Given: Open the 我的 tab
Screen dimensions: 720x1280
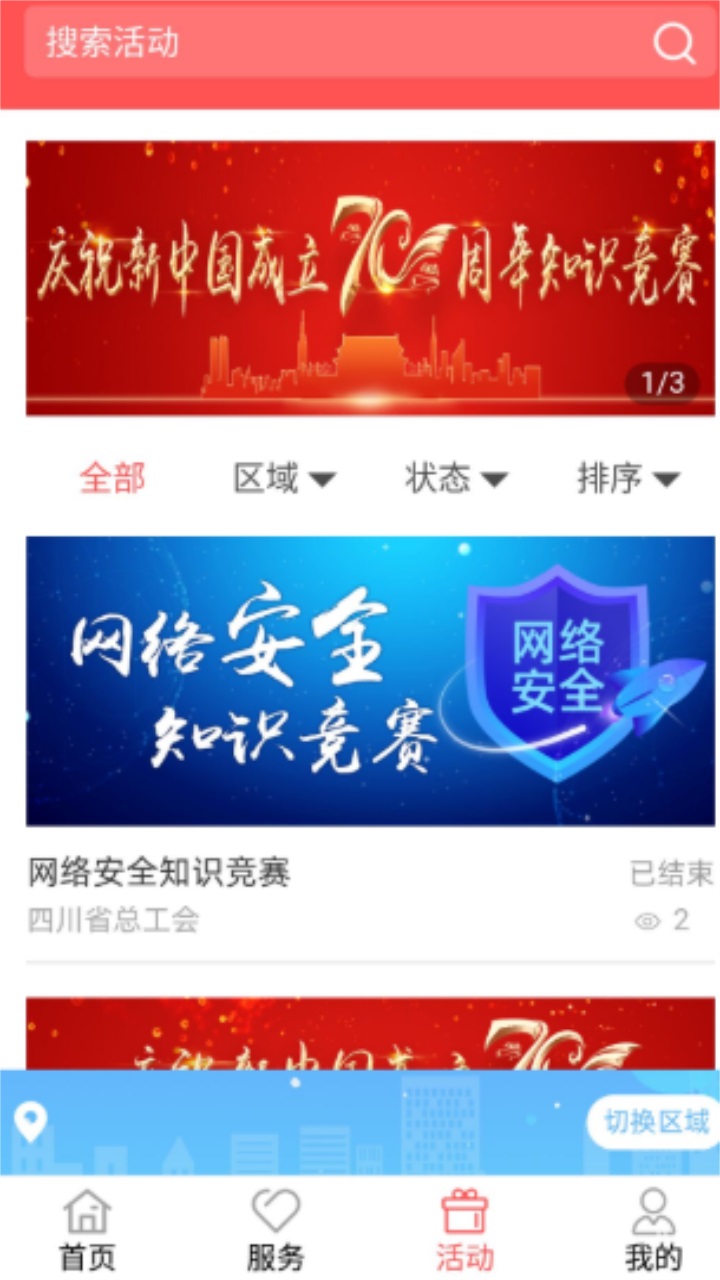Looking at the screenshot, I should pyautogui.click(x=654, y=1230).
